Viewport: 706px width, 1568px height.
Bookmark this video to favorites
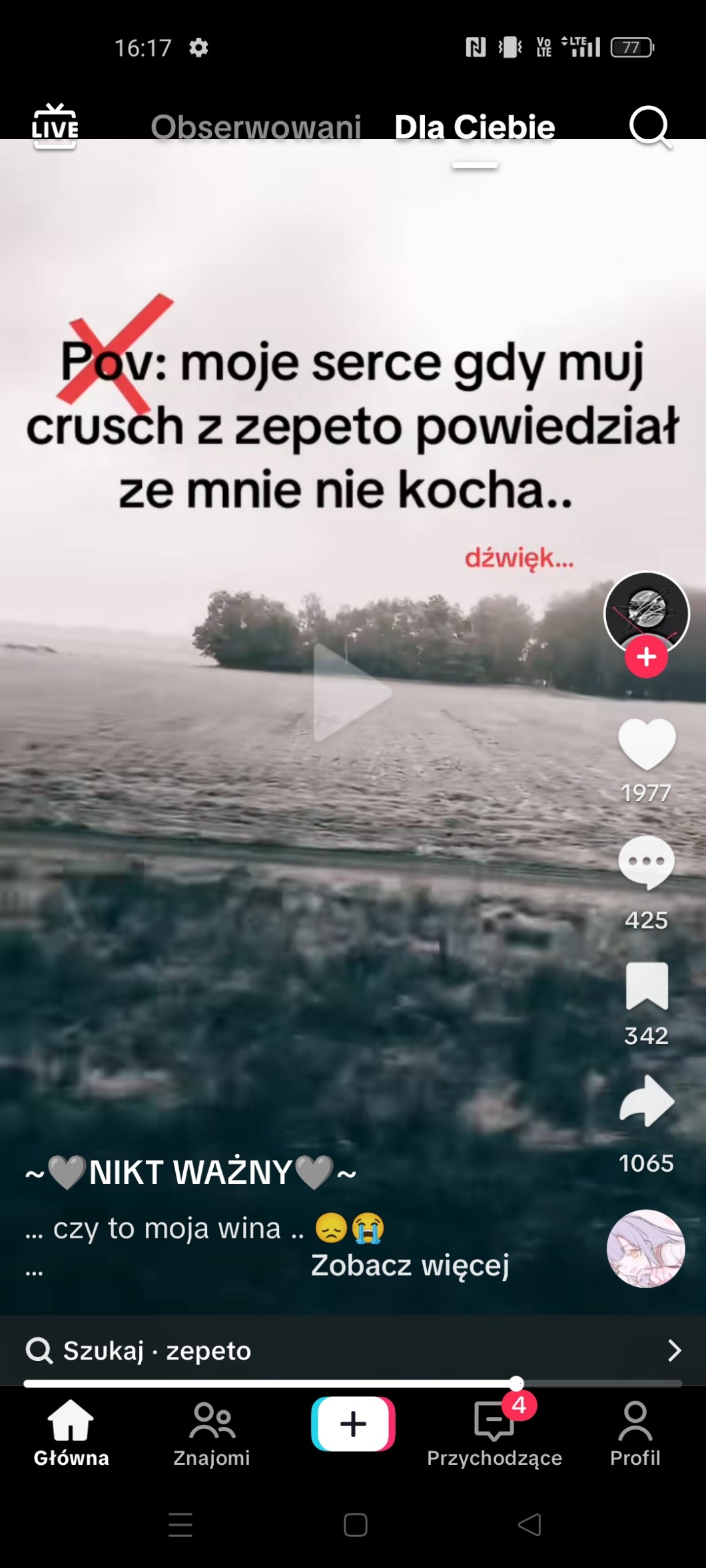(646, 985)
